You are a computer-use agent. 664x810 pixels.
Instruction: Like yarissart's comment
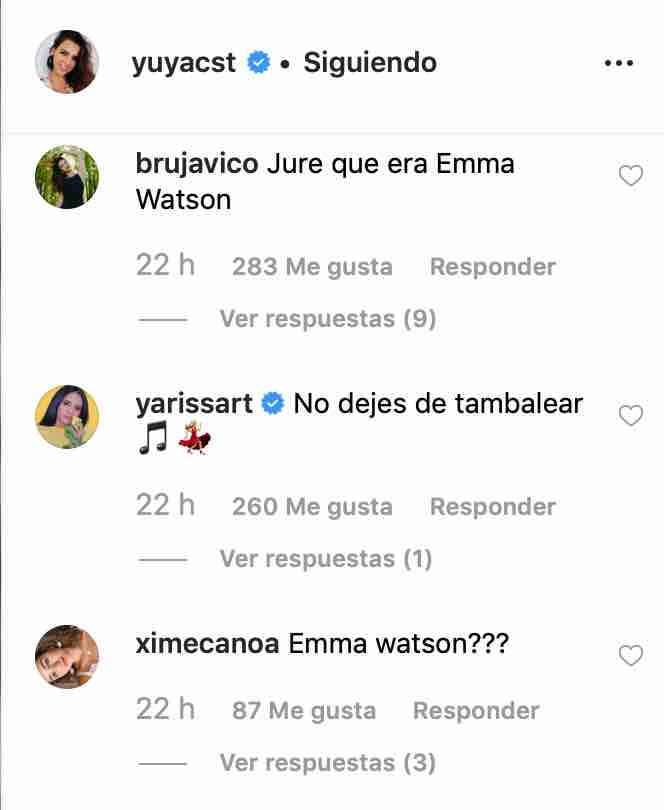630,416
